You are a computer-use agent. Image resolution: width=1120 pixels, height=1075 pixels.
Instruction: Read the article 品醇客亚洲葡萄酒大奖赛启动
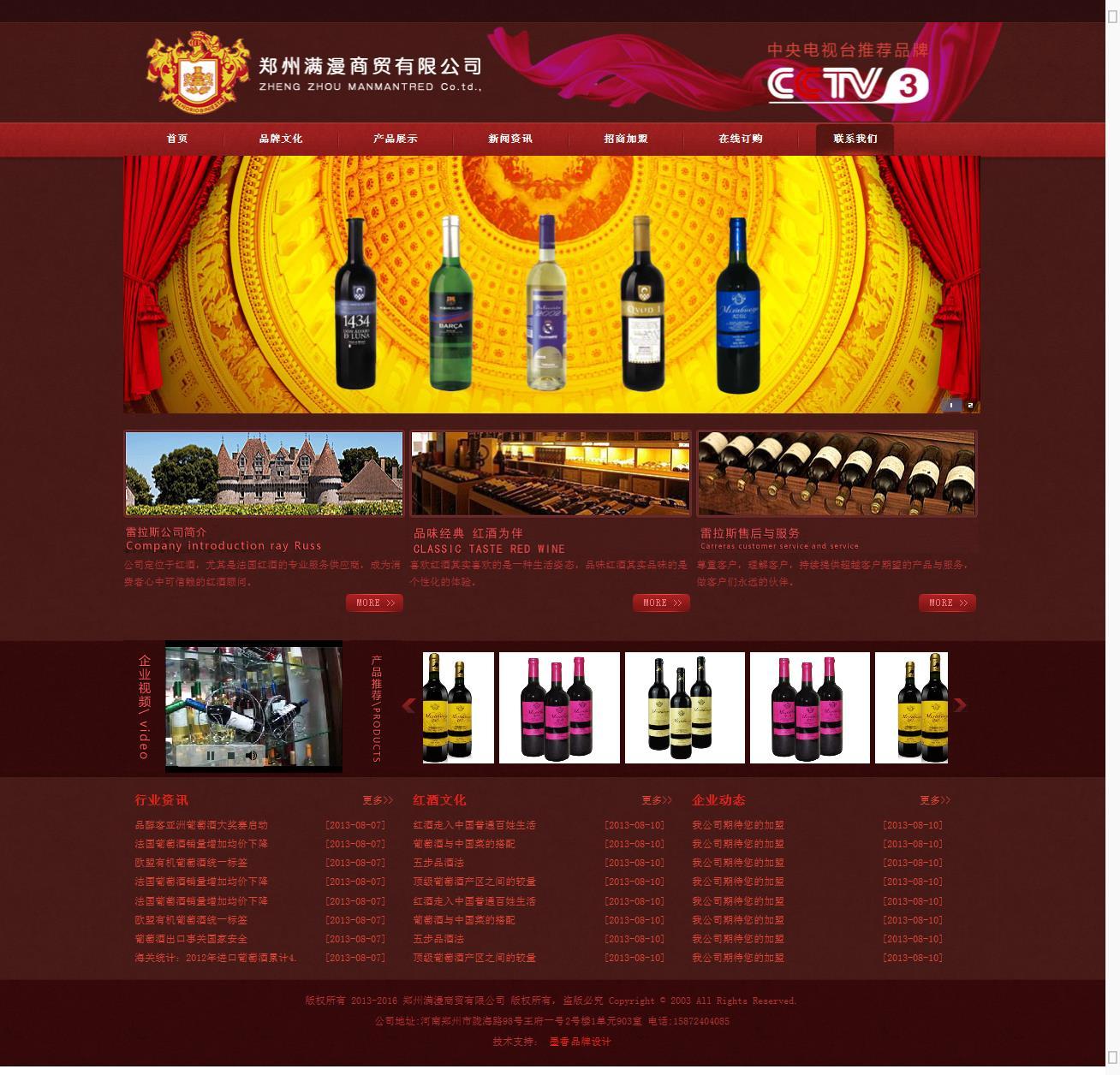point(201,825)
